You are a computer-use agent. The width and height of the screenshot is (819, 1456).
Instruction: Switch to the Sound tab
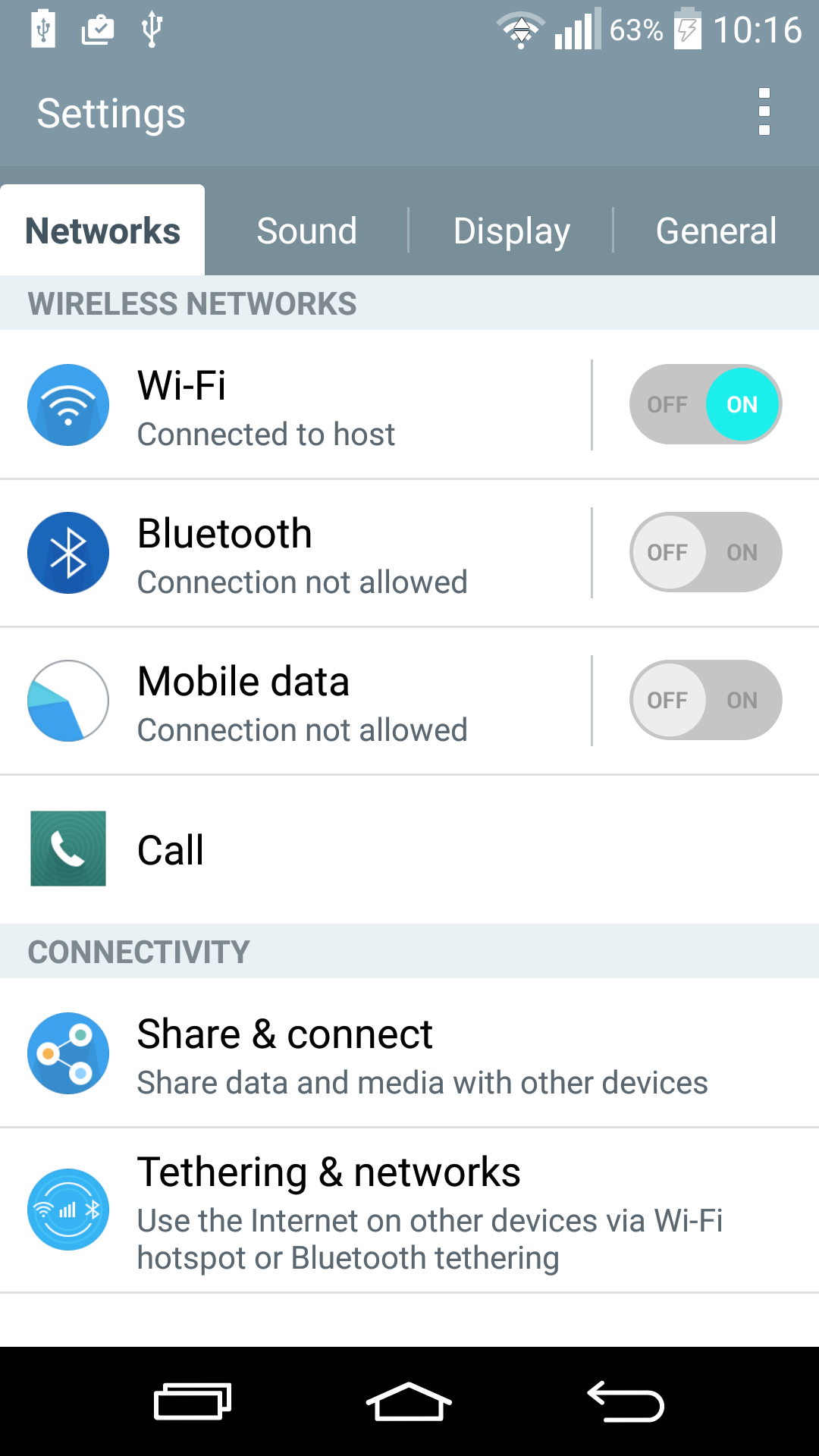pos(306,231)
